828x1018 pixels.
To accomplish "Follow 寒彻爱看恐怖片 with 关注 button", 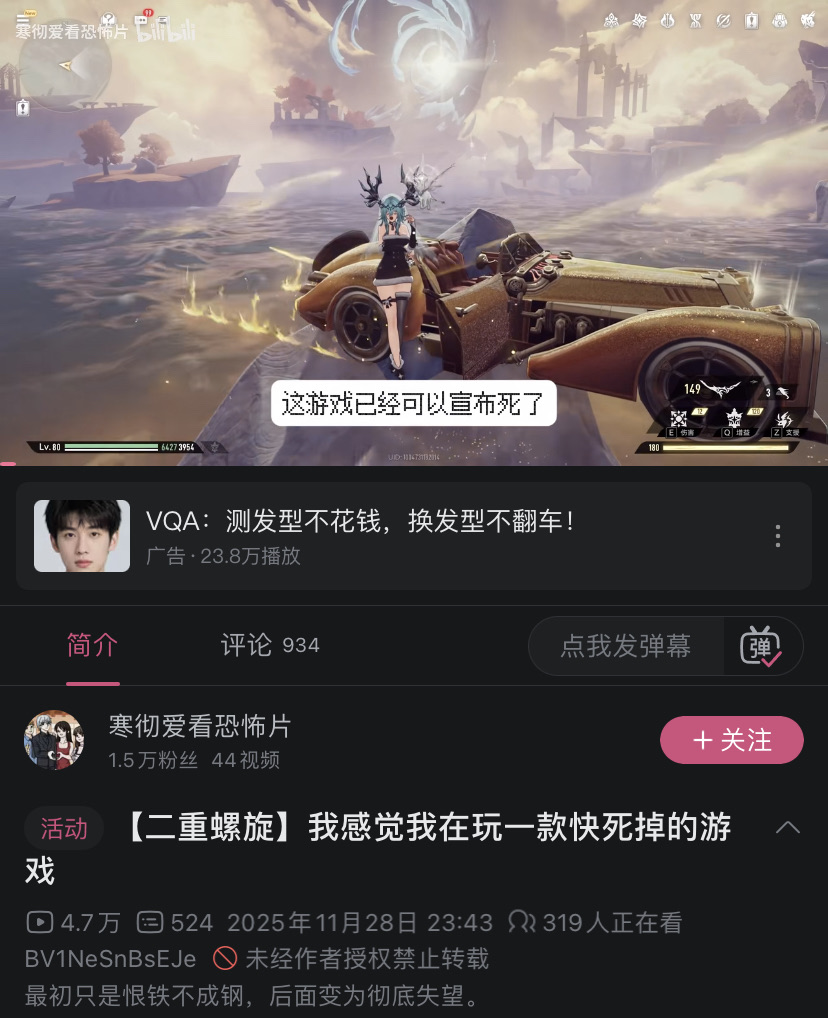I will [x=731, y=740].
